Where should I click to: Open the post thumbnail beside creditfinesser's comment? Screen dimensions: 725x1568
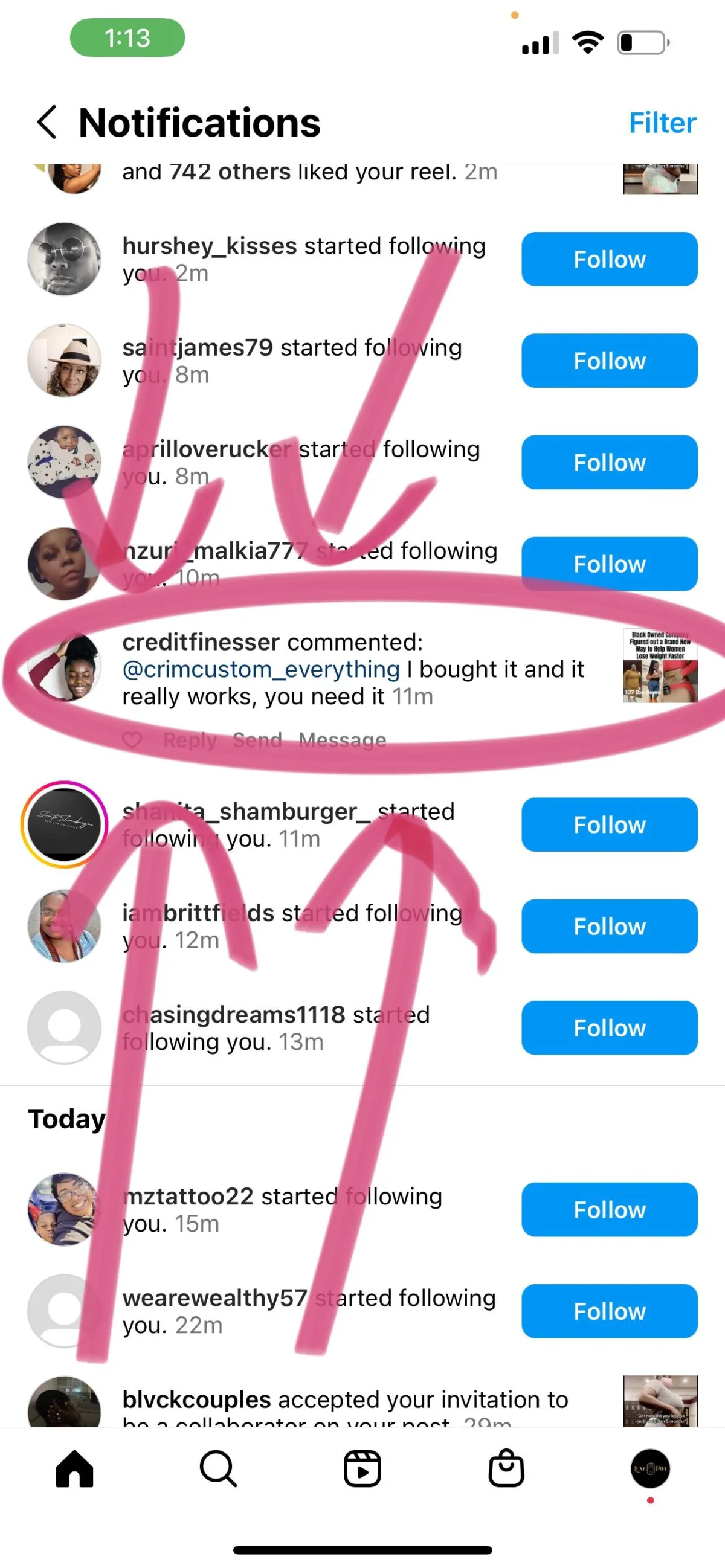tap(660, 666)
